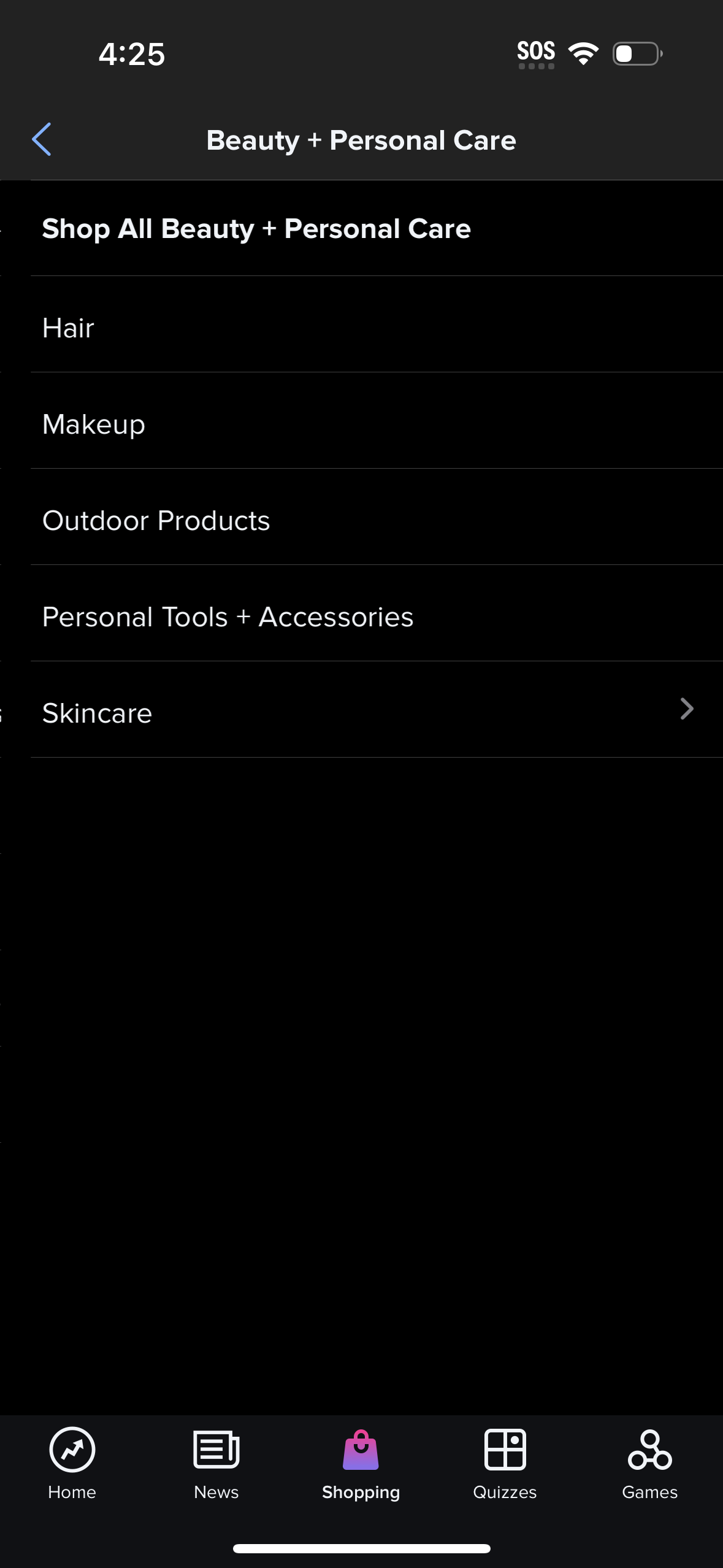Select the Makeup category
This screenshot has height=1568, width=723.
pyautogui.click(x=94, y=424)
